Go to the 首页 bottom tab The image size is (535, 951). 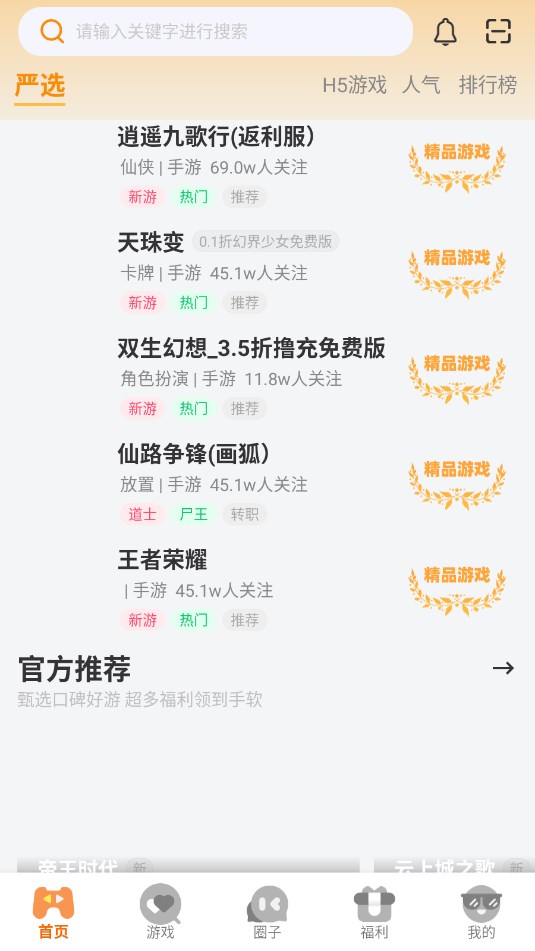53,912
